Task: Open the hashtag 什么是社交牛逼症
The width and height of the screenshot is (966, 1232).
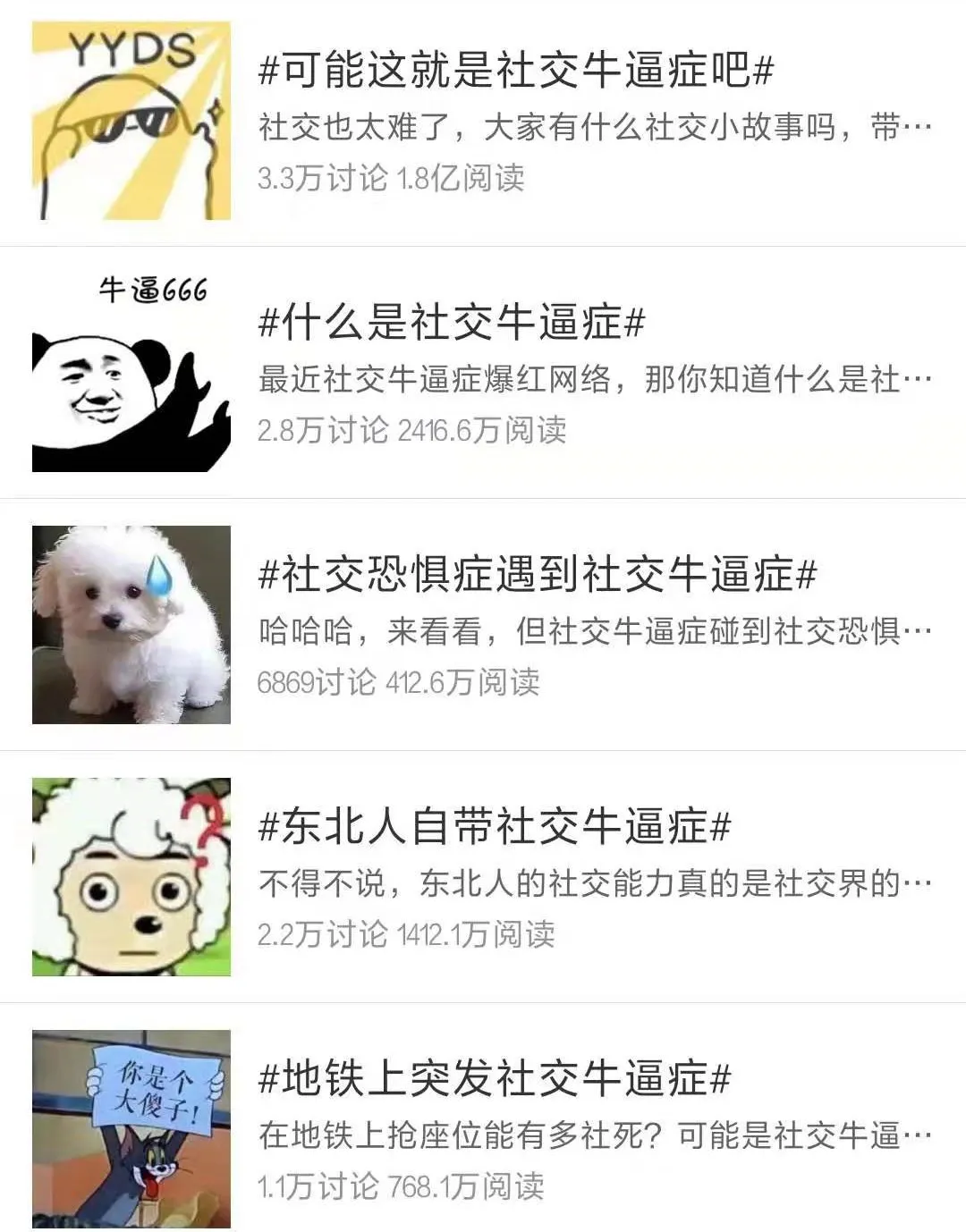Action: point(447,324)
